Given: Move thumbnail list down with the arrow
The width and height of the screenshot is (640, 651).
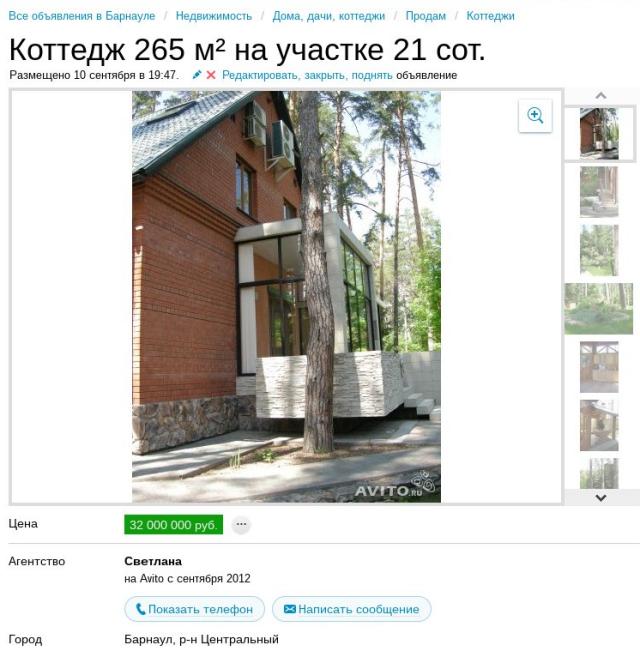Looking at the screenshot, I should (601, 497).
